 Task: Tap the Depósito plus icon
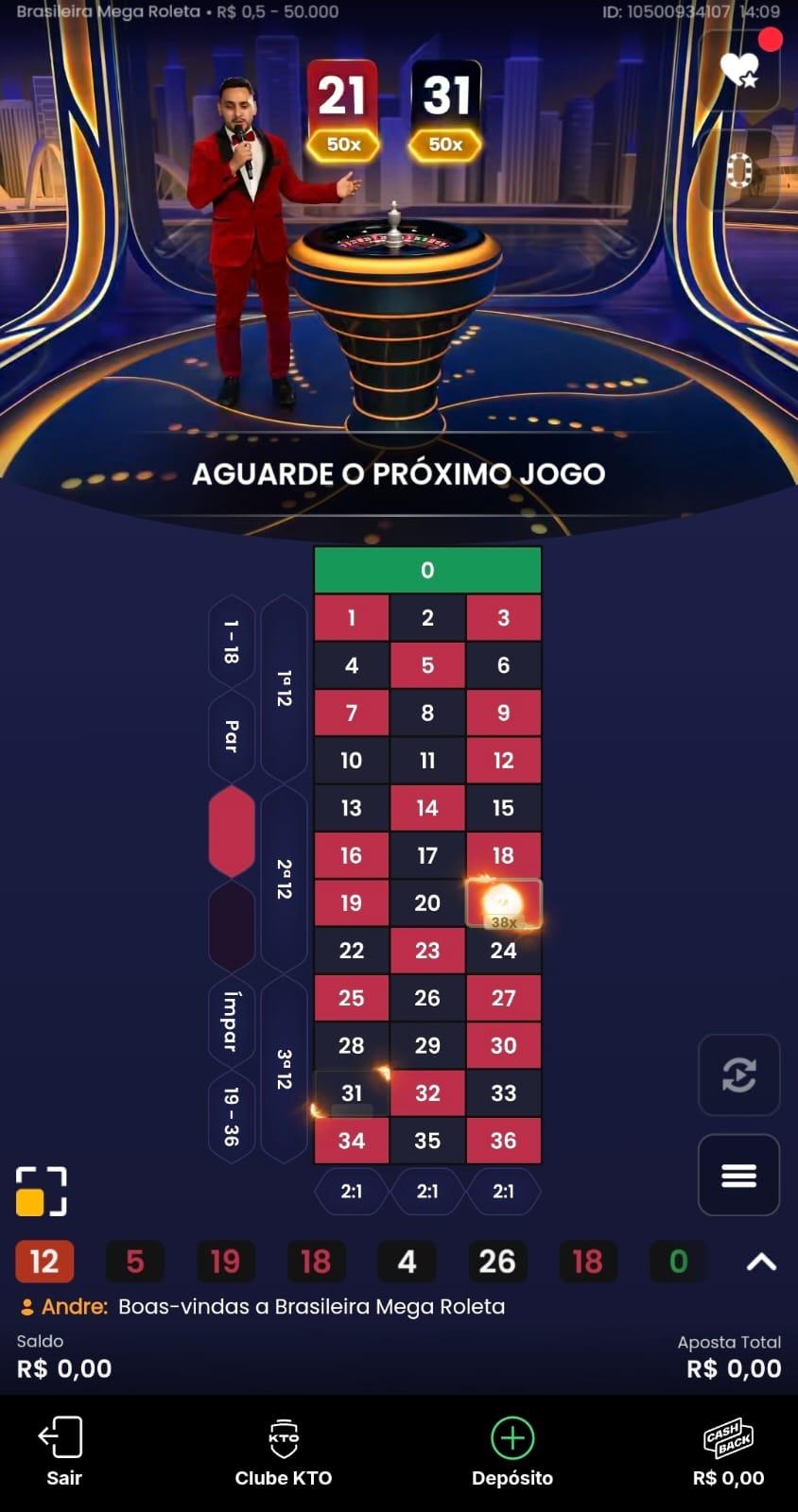coord(511,1437)
